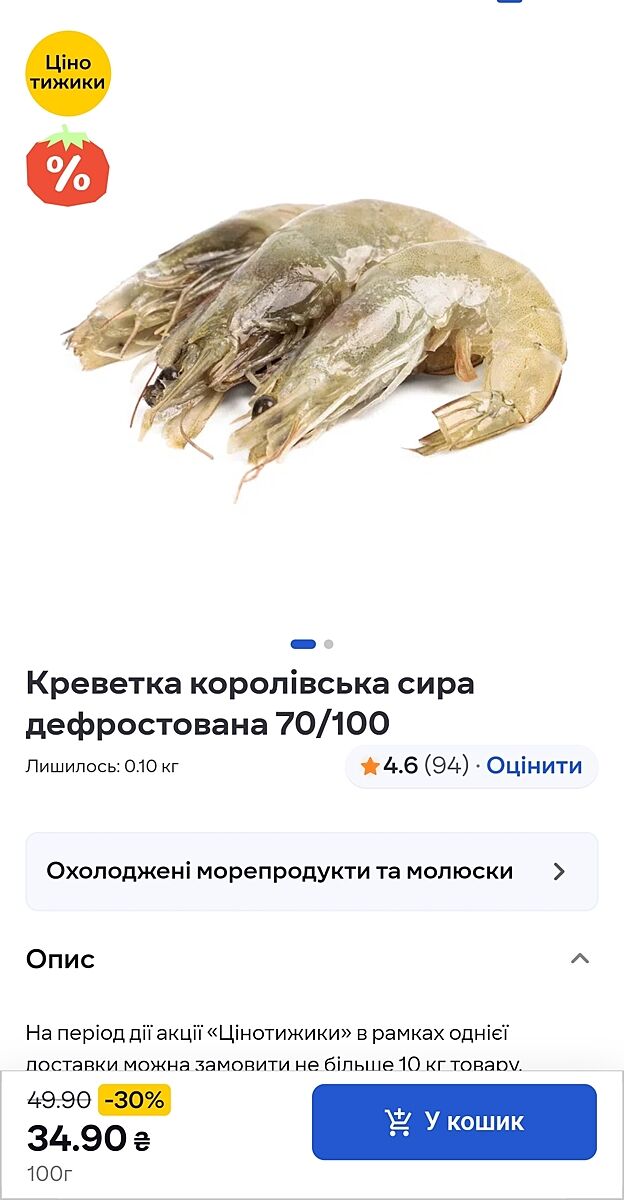Add the shrimp to cart with У кошик
This screenshot has height=1200, width=624.
pyautogui.click(x=454, y=1122)
